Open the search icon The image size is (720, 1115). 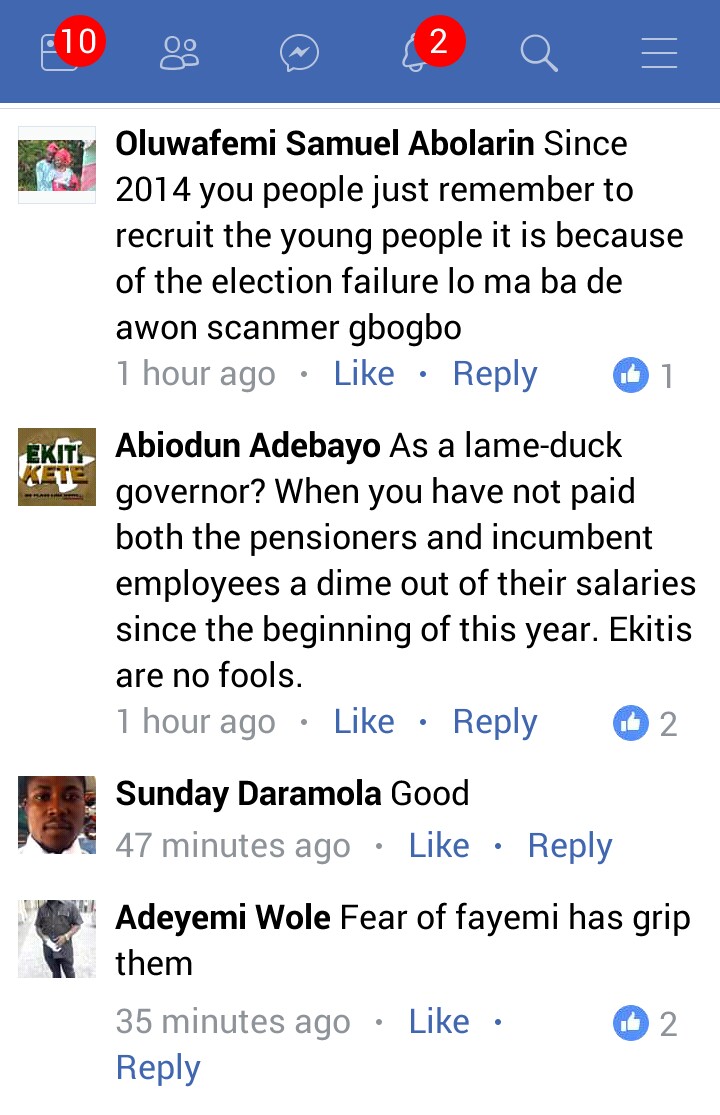[x=539, y=52]
